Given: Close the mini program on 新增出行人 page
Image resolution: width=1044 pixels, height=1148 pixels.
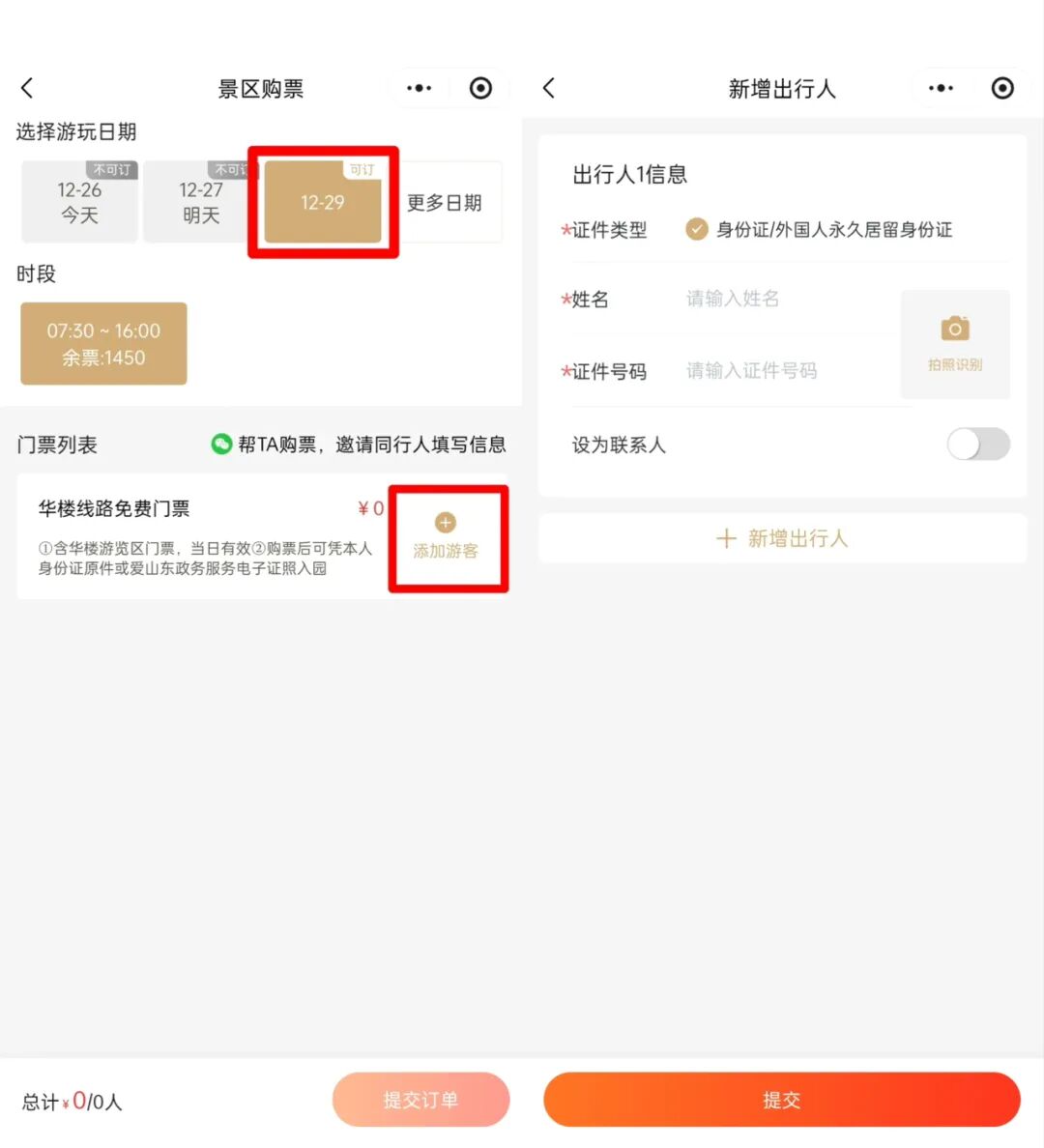Looking at the screenshot, I should click(x=1002, y=88).
